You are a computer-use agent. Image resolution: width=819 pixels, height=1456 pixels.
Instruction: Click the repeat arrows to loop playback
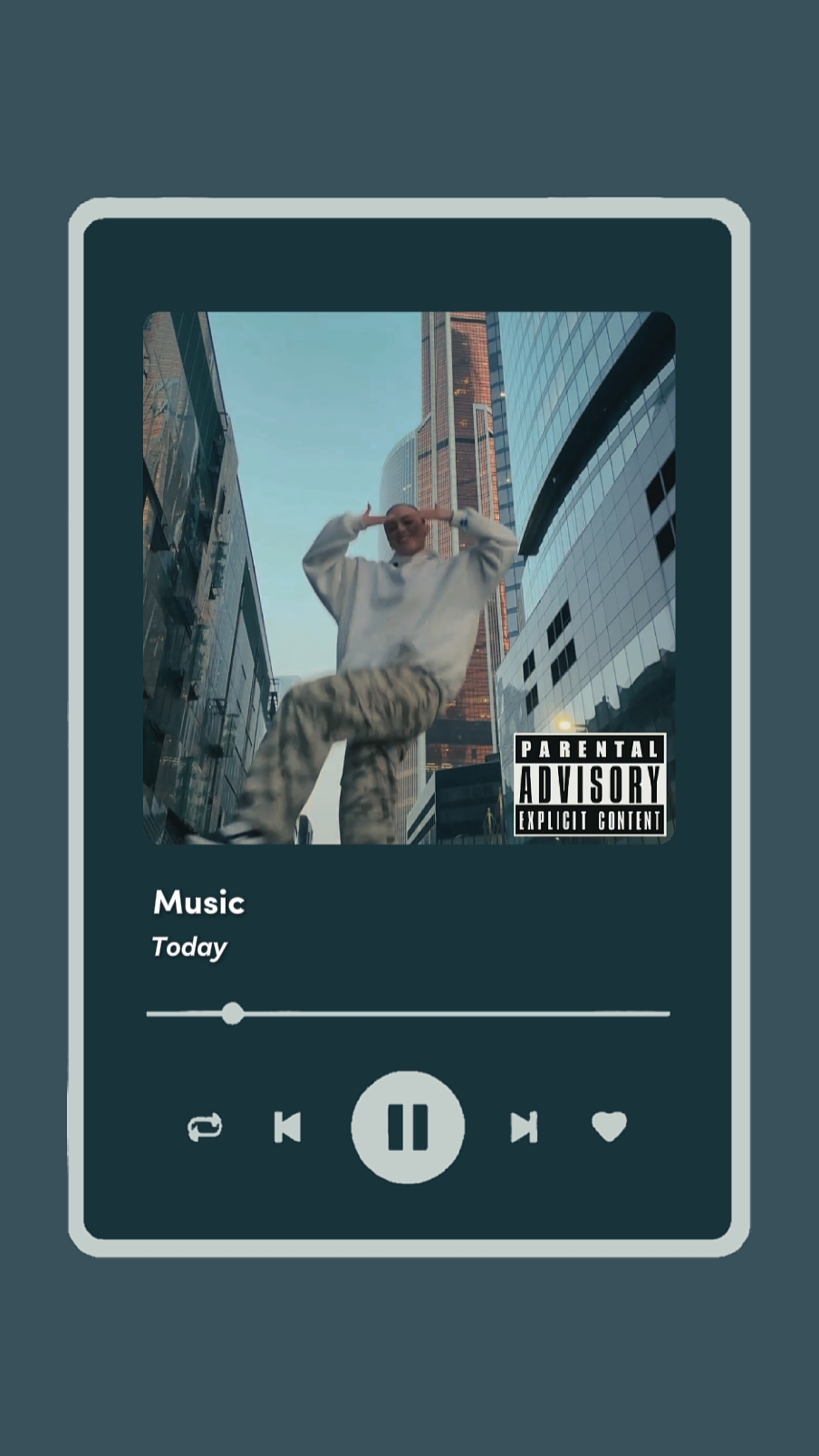(206, 1126)
